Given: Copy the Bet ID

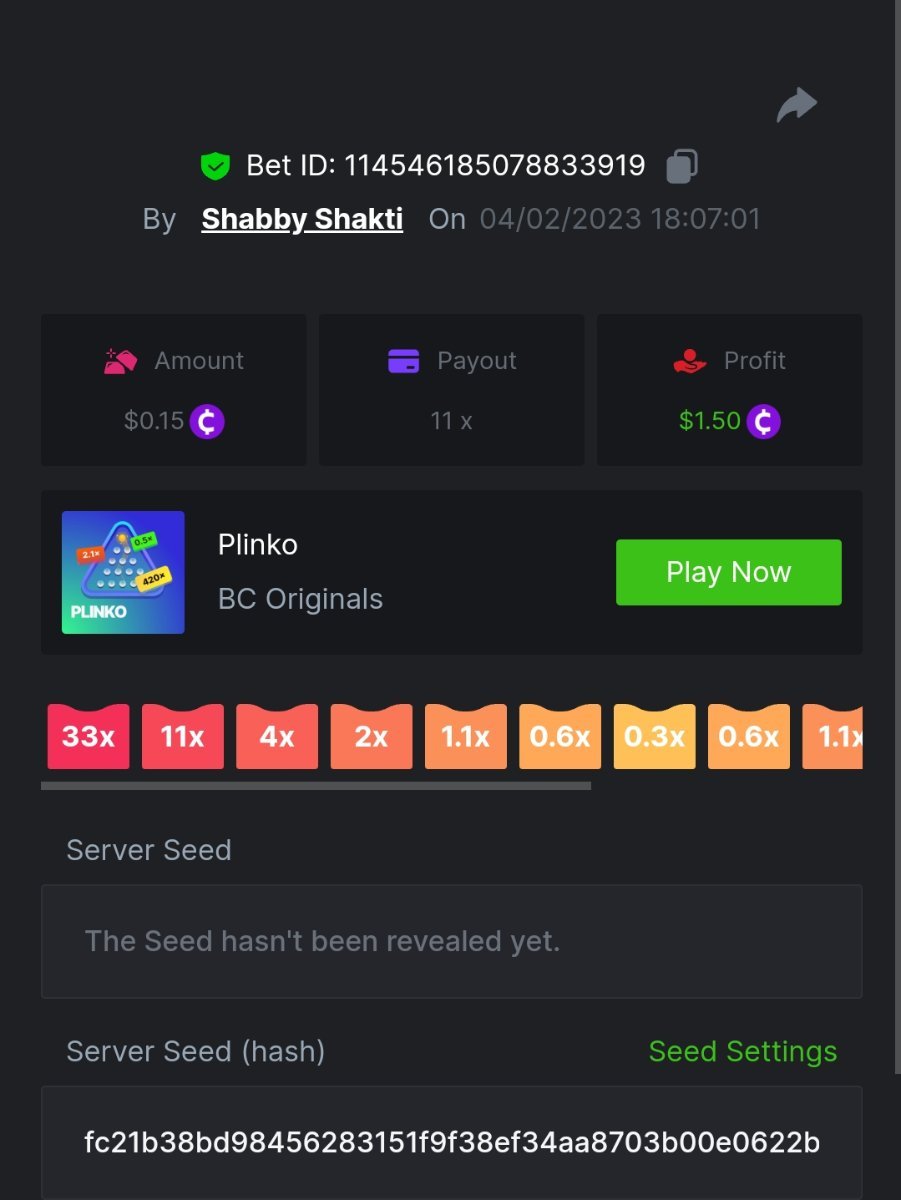Looking at the screenshot, I should point(682,166).
